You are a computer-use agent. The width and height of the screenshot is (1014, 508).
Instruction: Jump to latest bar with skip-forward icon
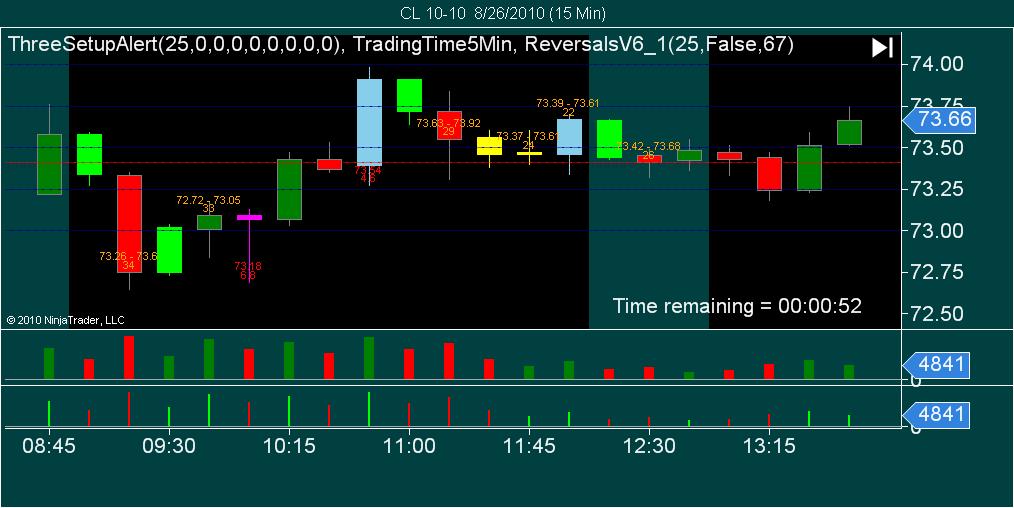[x=883, y=48]
